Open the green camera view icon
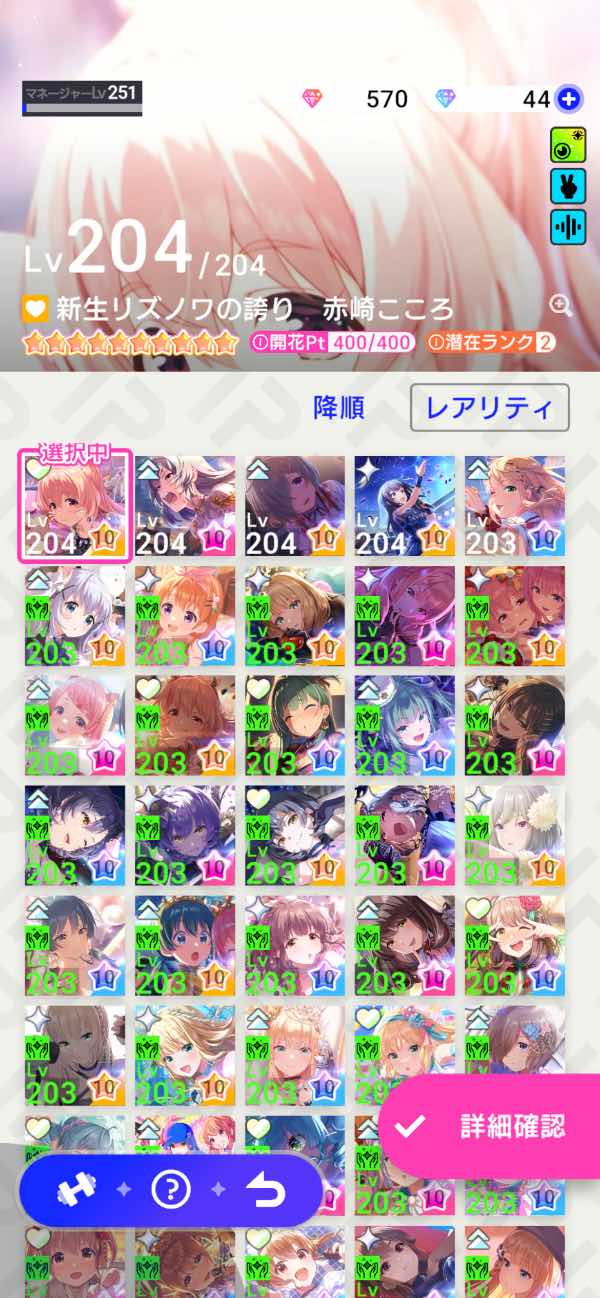The height and width of the screenshot is (1298, 600). (x=568, y=146)
